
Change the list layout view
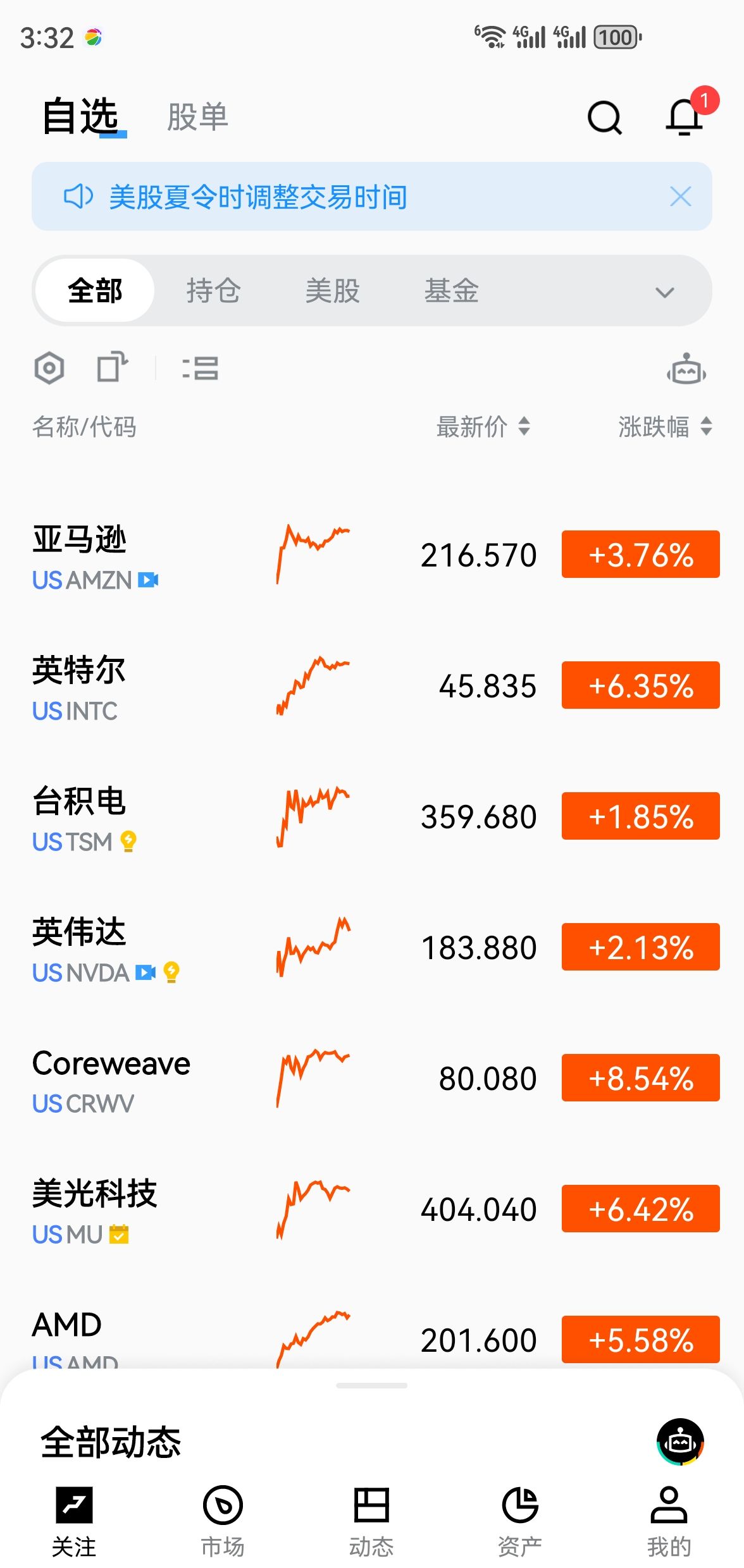pos(201,368)
